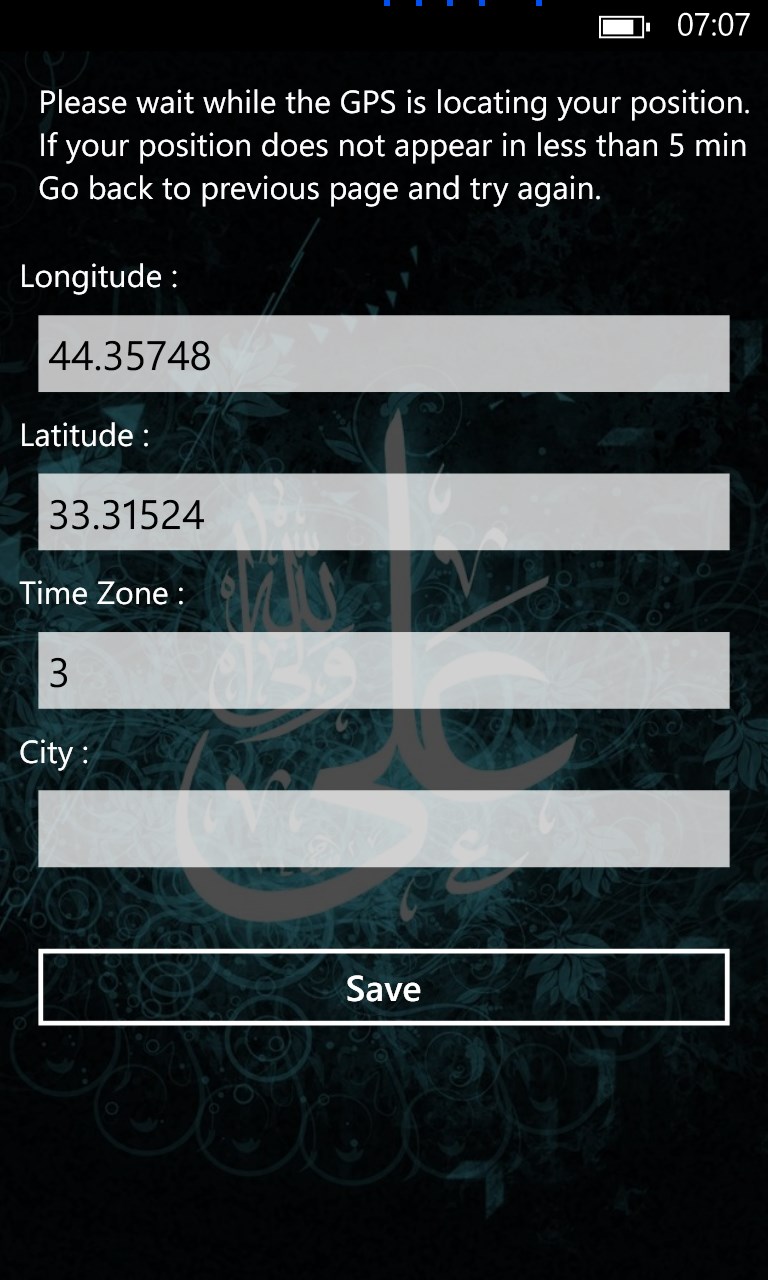Image resolution: width=768 pixels, height=1280 pixels.
Task: Select the Time Zone field
Action: [x=384, y=671]
